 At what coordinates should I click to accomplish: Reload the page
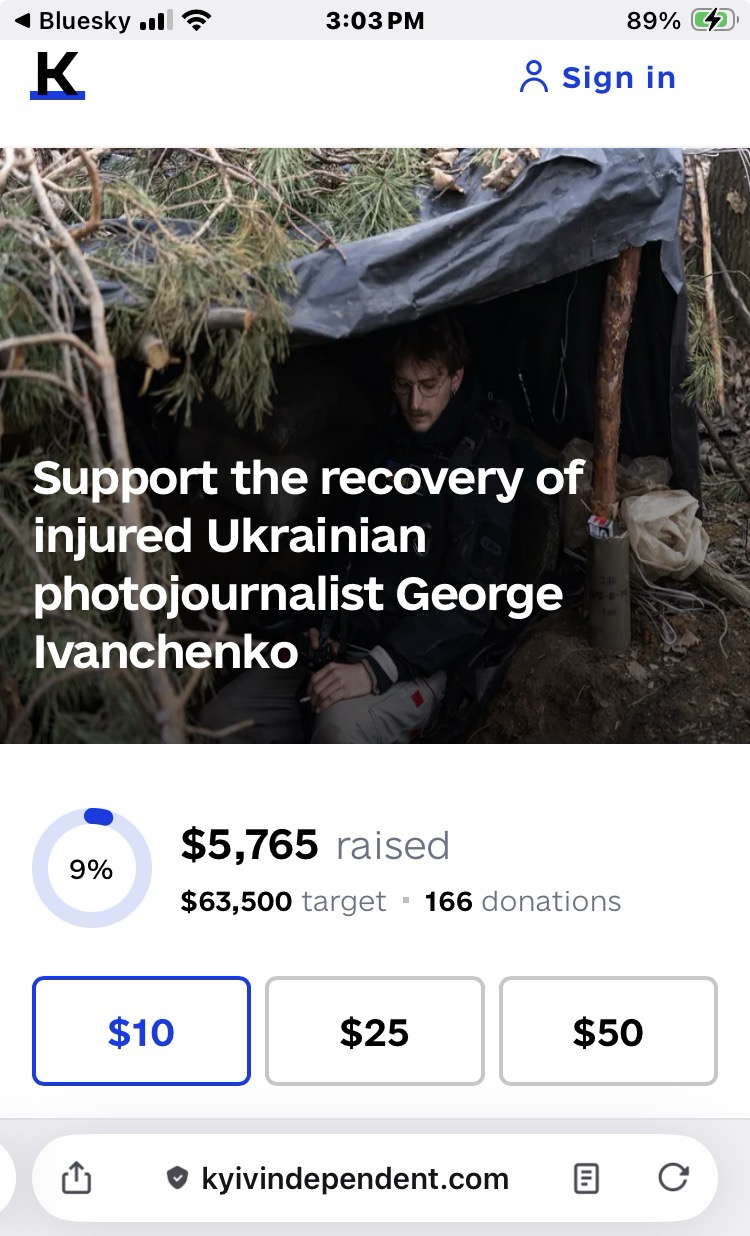click(673, 1179)
